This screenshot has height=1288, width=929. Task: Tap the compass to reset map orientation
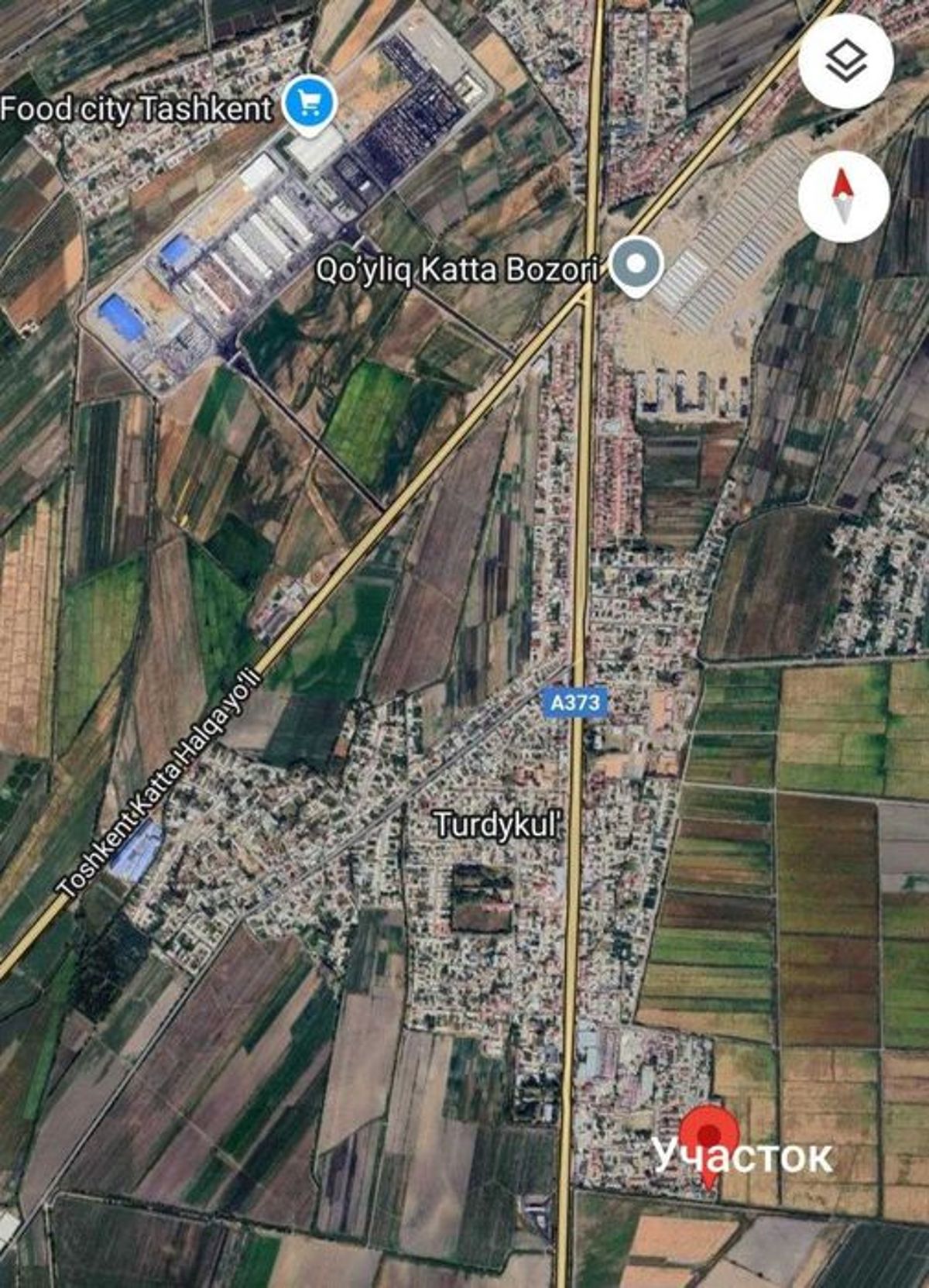pos(843,197)
